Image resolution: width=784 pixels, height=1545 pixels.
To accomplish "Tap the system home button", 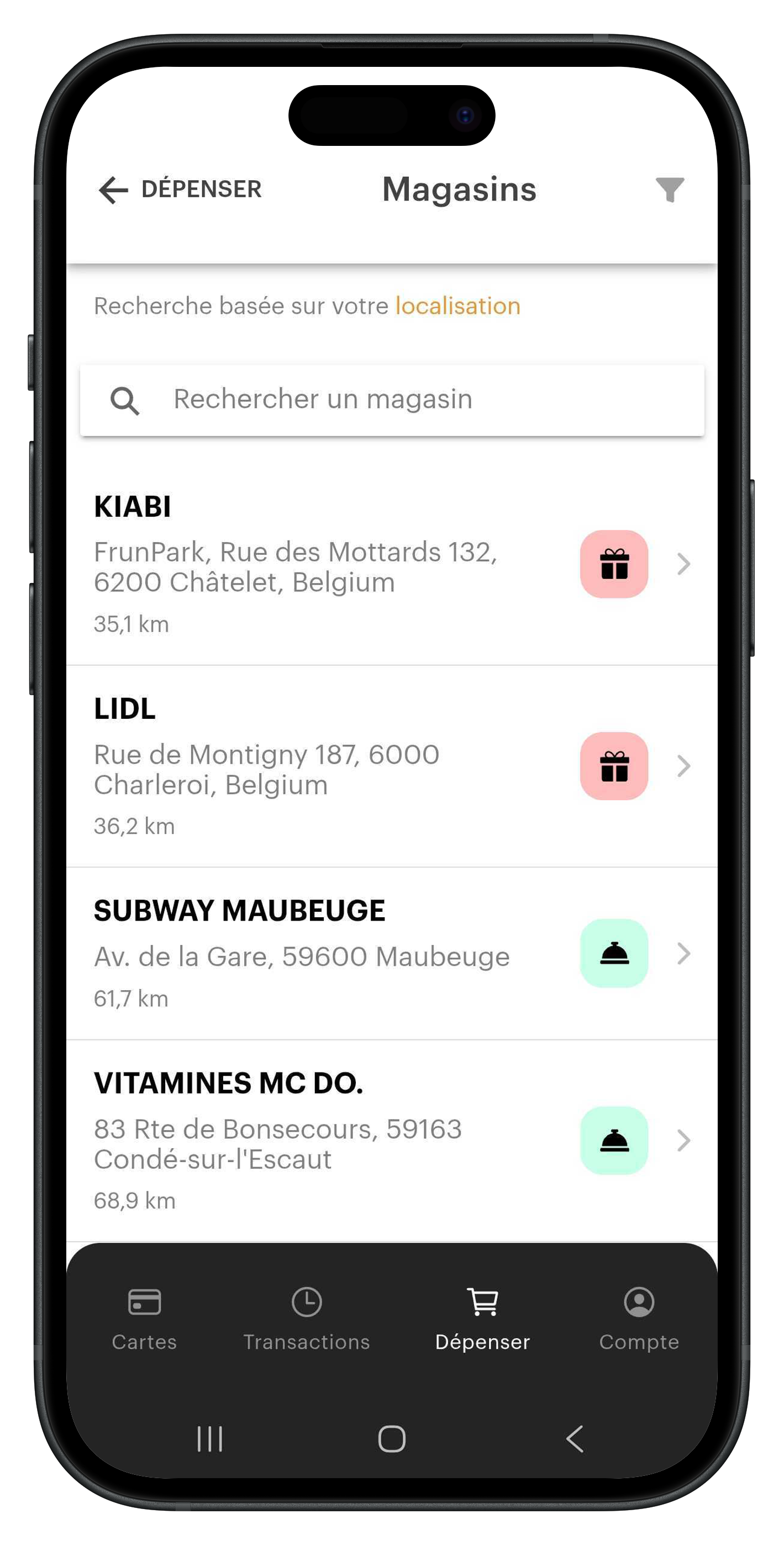I will pos(392,1438).
